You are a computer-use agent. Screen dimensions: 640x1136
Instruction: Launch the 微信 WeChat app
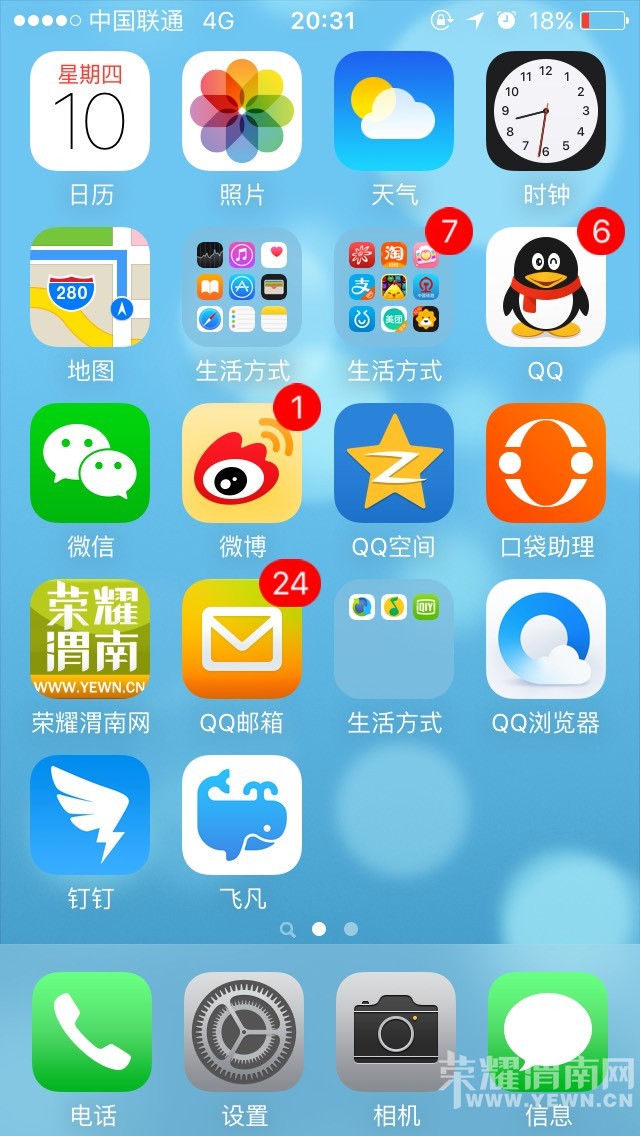coord(90,463)
